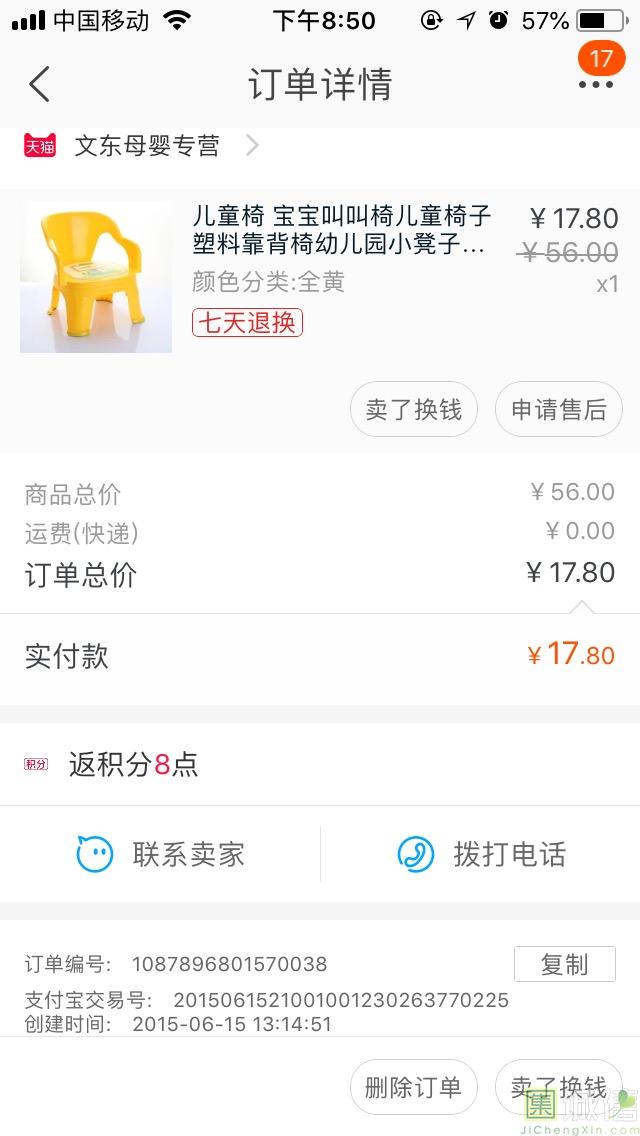Go back from order details
Image resolution: width=640 pixels, height=1136 pixels.
click(39, 84)
